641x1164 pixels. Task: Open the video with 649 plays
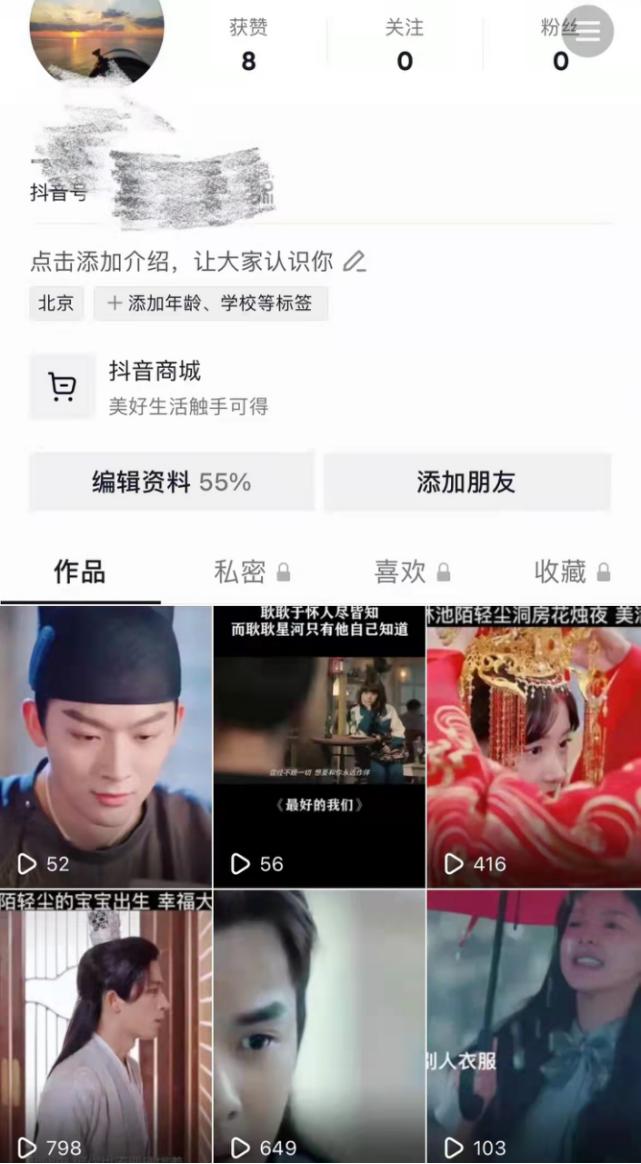pos(319,1025)
